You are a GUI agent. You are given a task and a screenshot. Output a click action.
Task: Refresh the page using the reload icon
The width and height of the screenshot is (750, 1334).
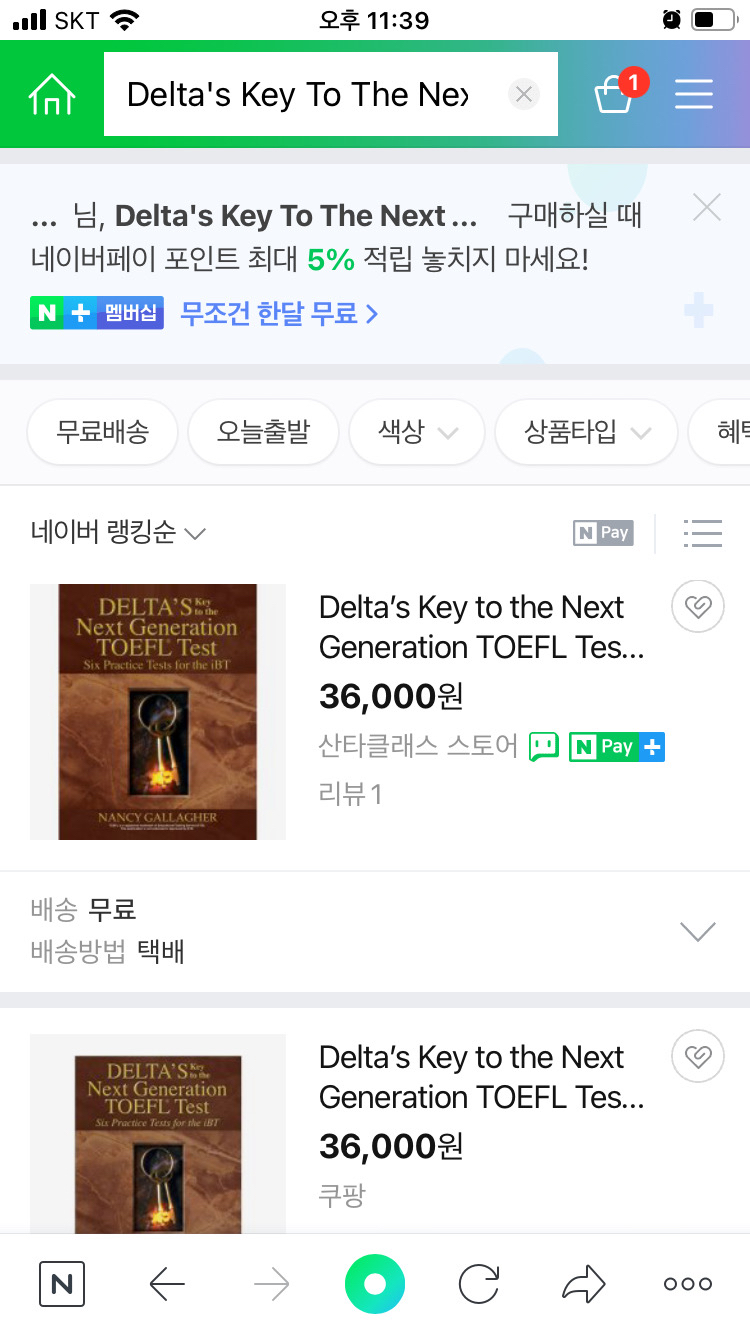click(x=478, y=1284)
